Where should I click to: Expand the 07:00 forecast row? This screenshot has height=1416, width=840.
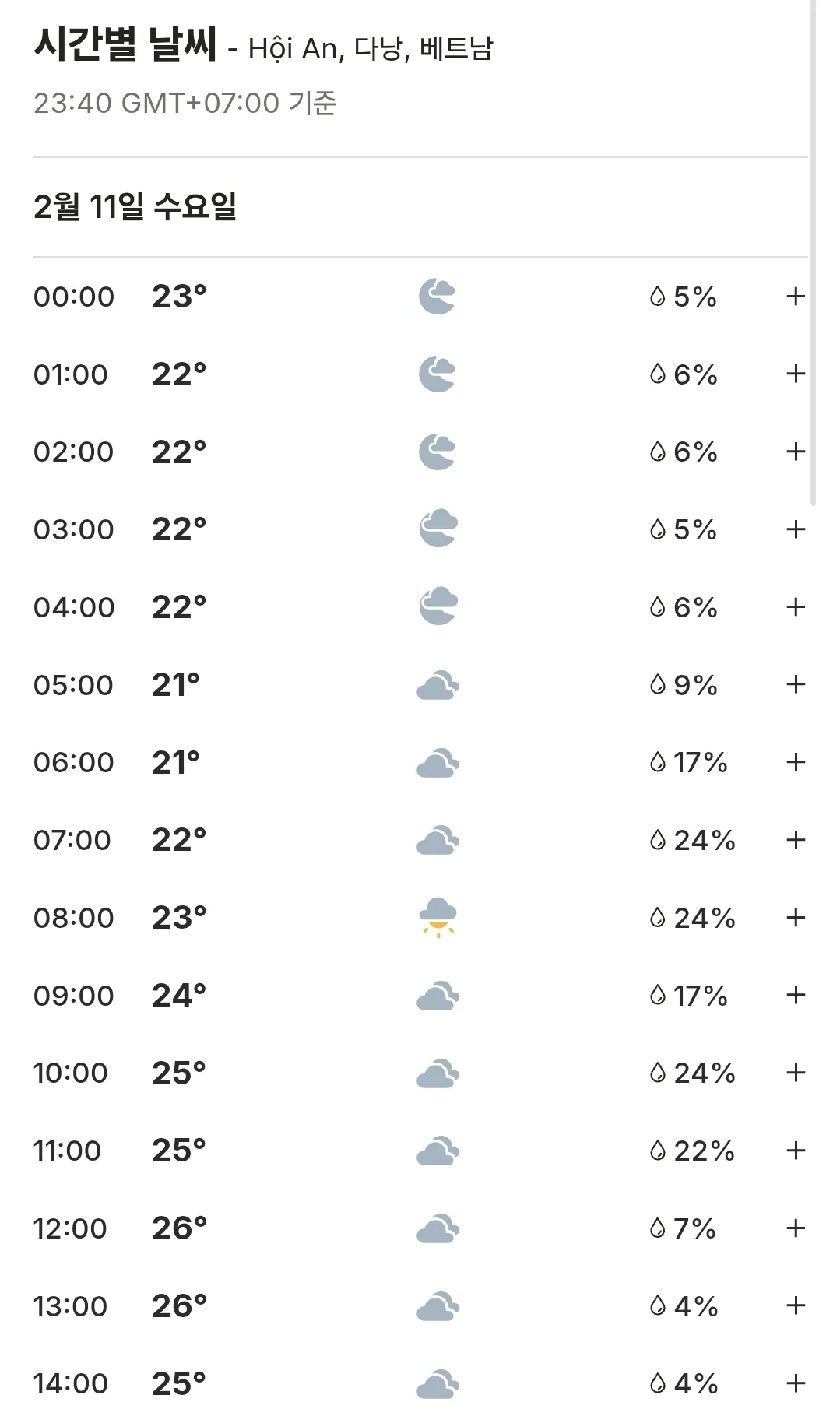pos(795,840)
